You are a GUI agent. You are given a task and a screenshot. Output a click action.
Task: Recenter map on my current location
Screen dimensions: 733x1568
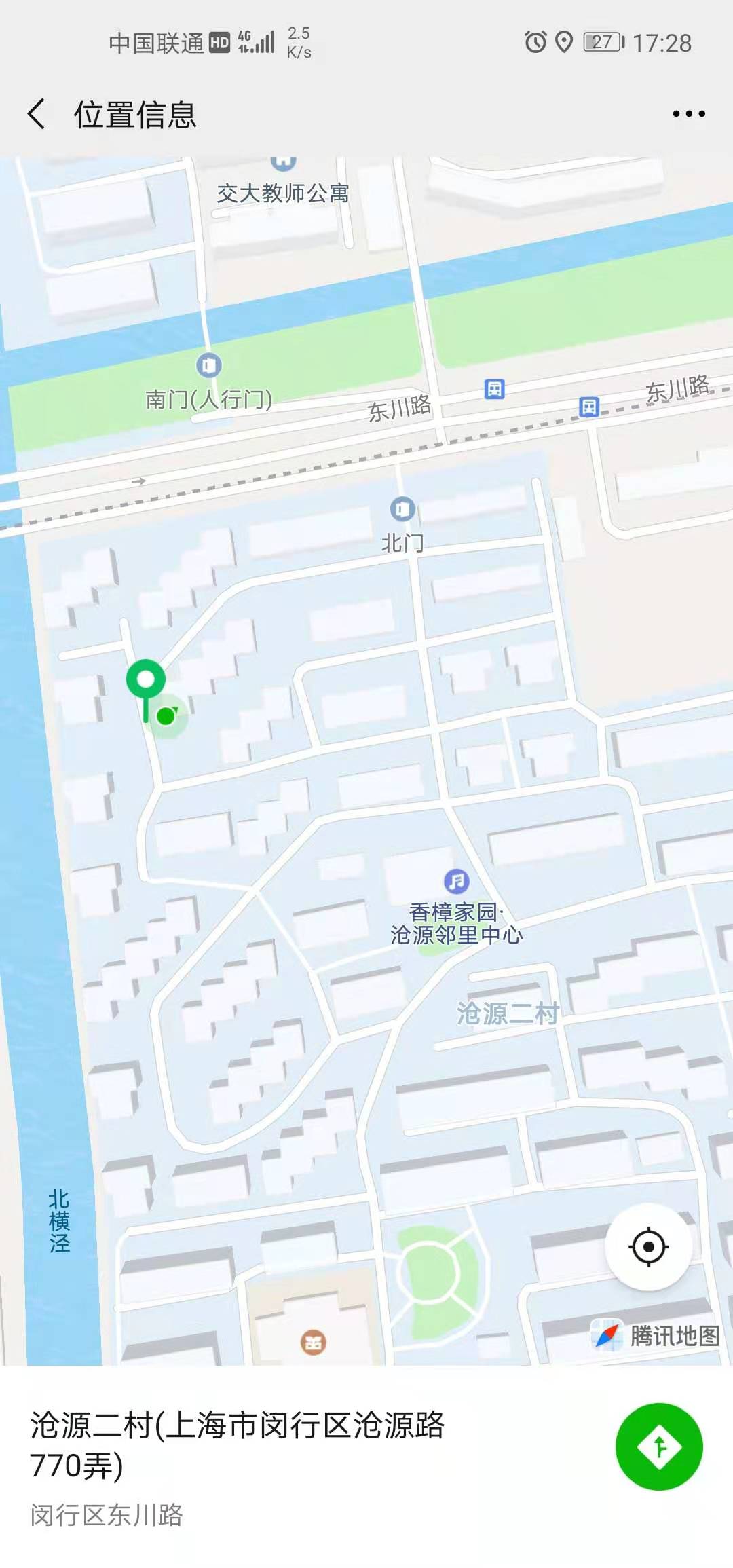pos(648,1246)
